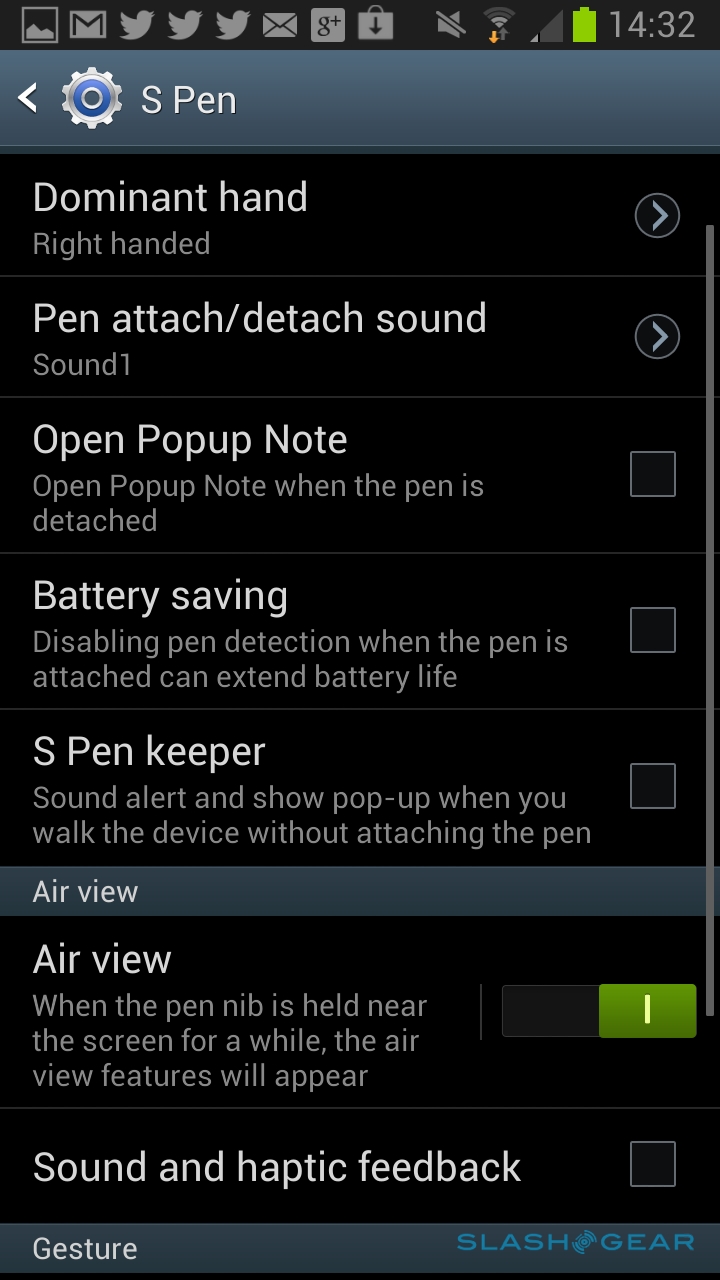Check Sound and haptic feedback
The image size is (720, 1280).
coord(652,1165)
